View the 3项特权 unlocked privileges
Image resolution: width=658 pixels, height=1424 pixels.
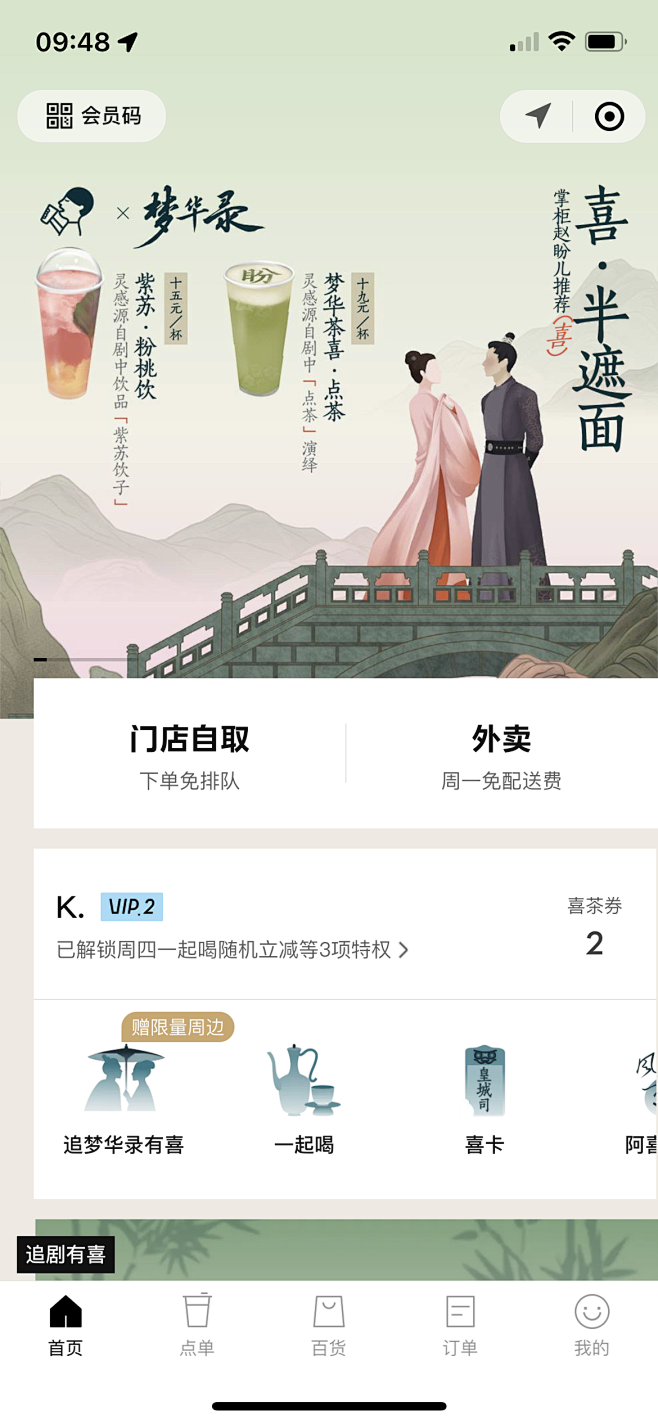[233, 949]
